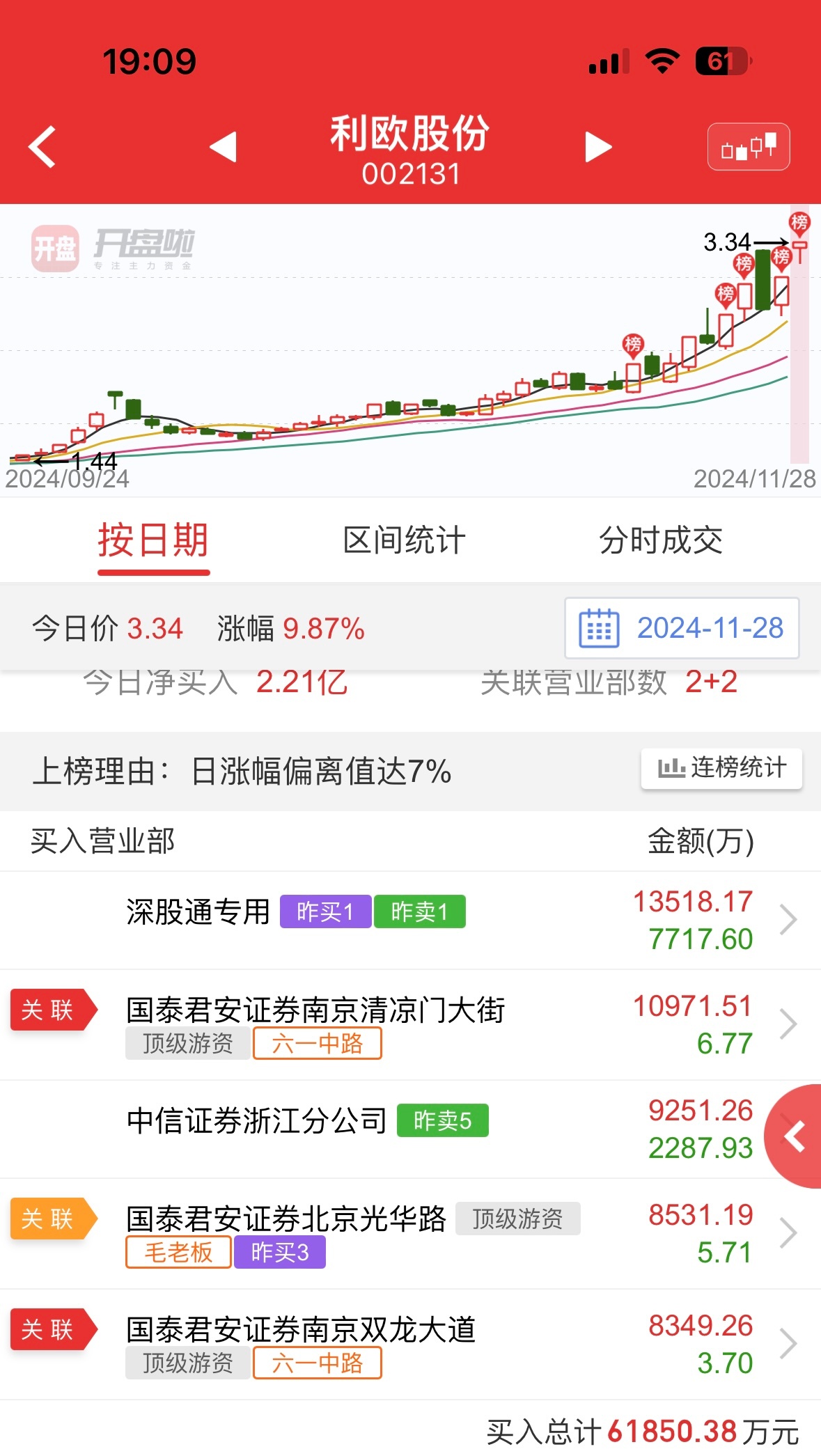Open 国泰君安证券南京双龙大道 details
The height and width of the screenshot is (1456, 821).
pyautogui.click(x=410, y=1345)
